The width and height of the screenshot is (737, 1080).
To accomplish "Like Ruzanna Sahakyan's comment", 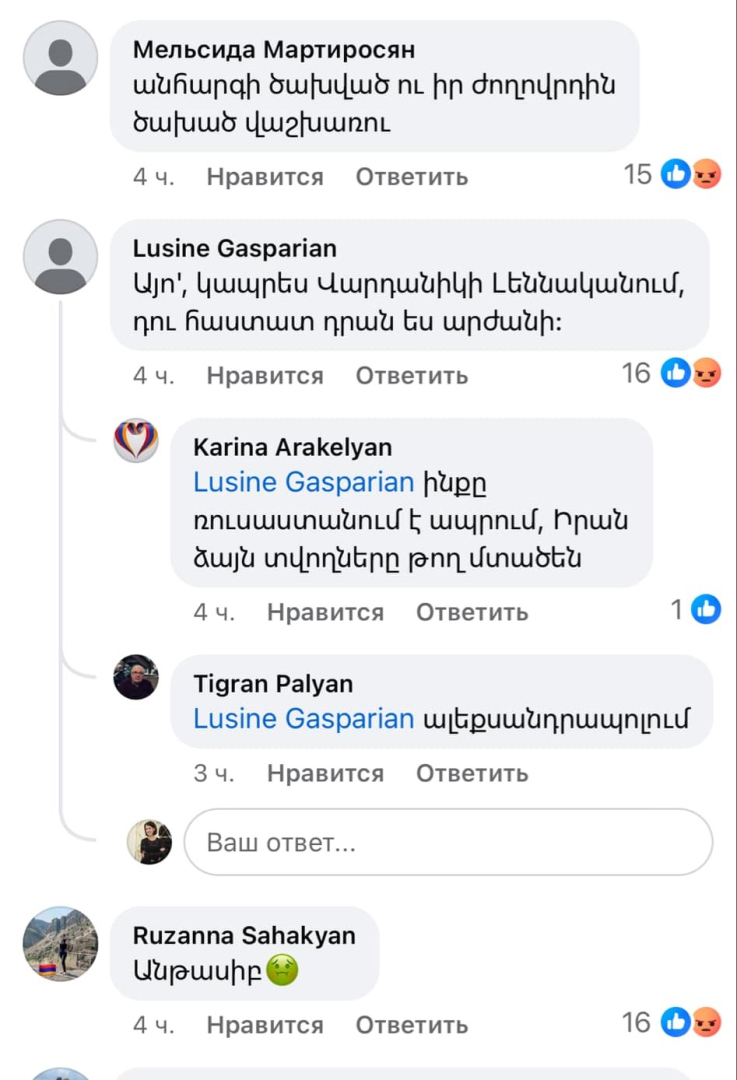I will [x=265, y=1025].
